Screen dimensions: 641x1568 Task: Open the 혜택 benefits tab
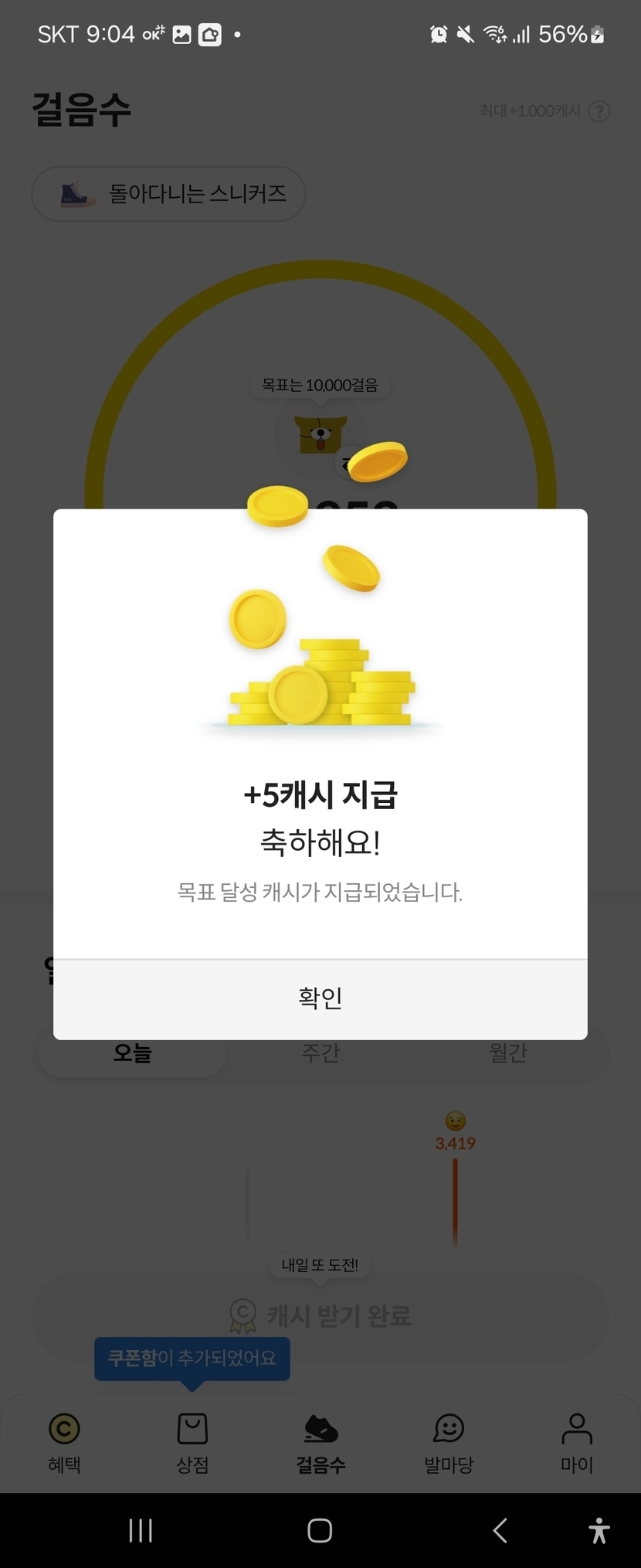64,1442
